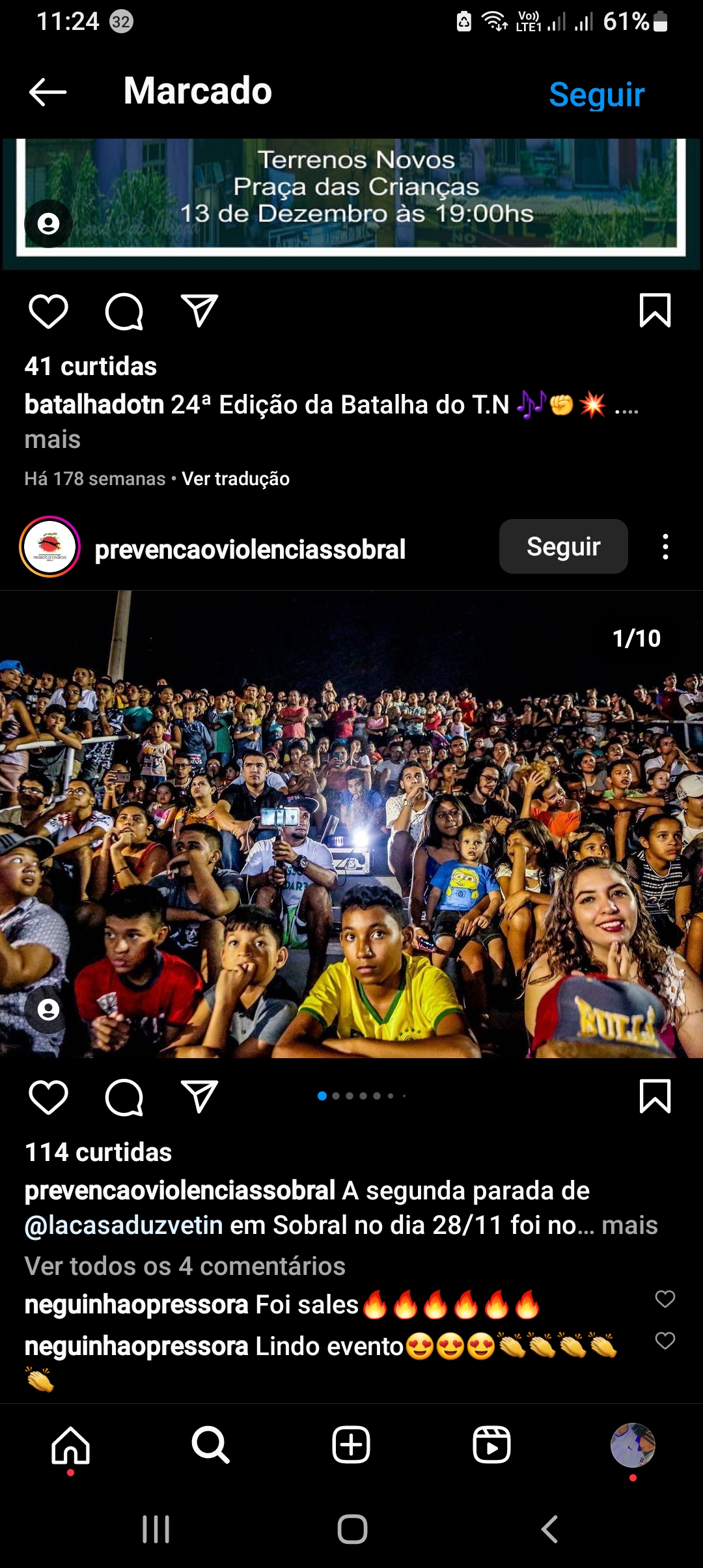Image resolution: width=703 pixels, height=1568 pixels.
Task: Like the batalhadotn post
Action: [x=49, y=311]
